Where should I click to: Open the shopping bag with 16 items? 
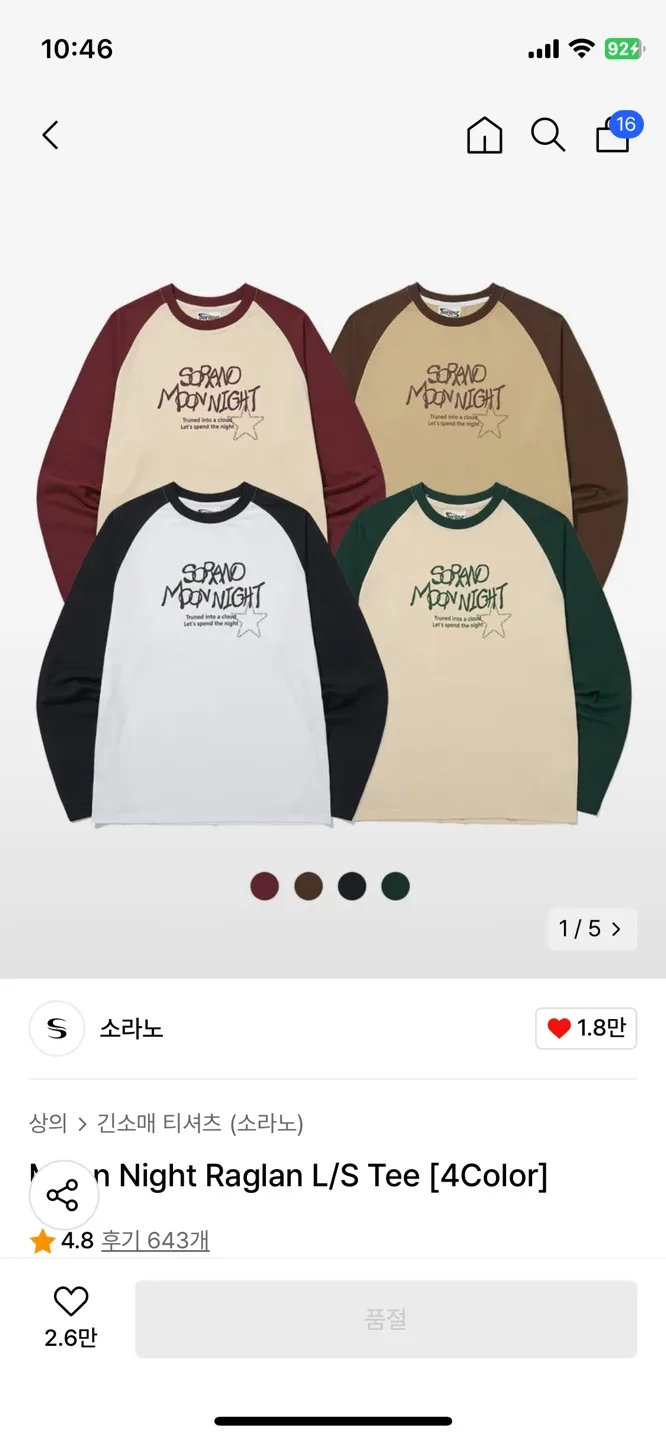tap(614, 135)
